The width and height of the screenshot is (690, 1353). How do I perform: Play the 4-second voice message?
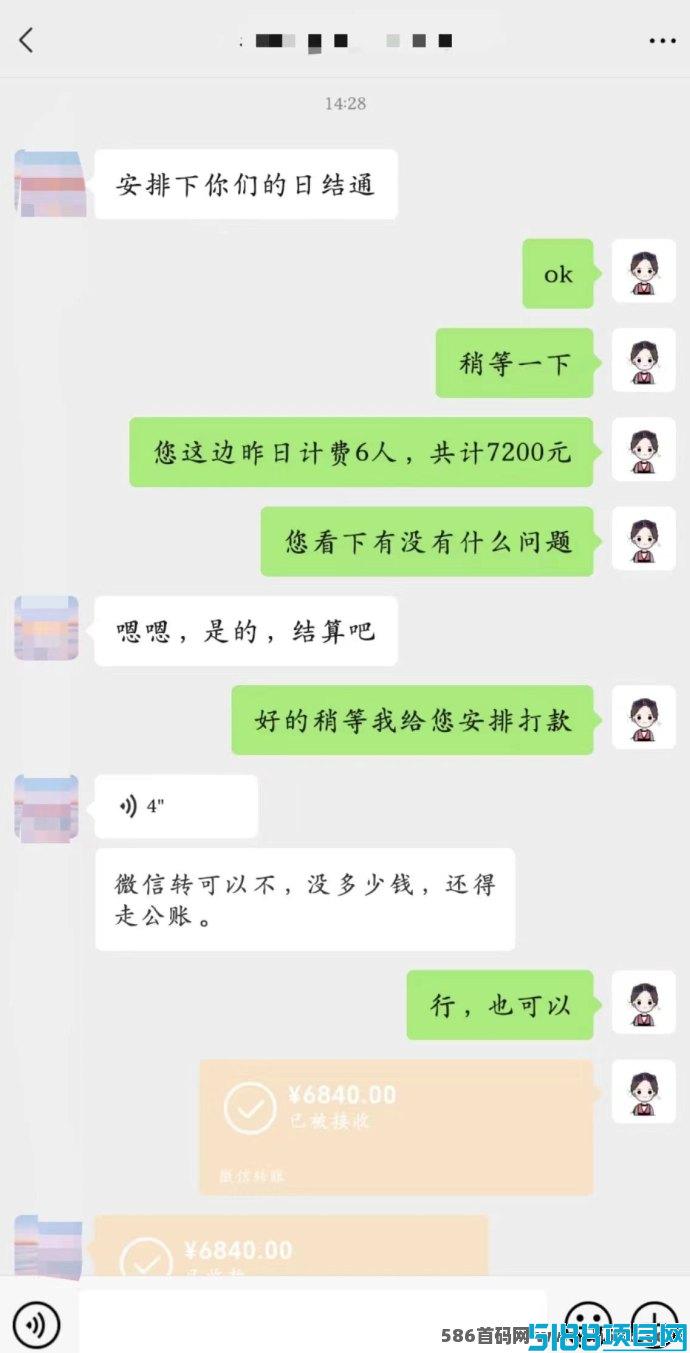tap(176, 806)
